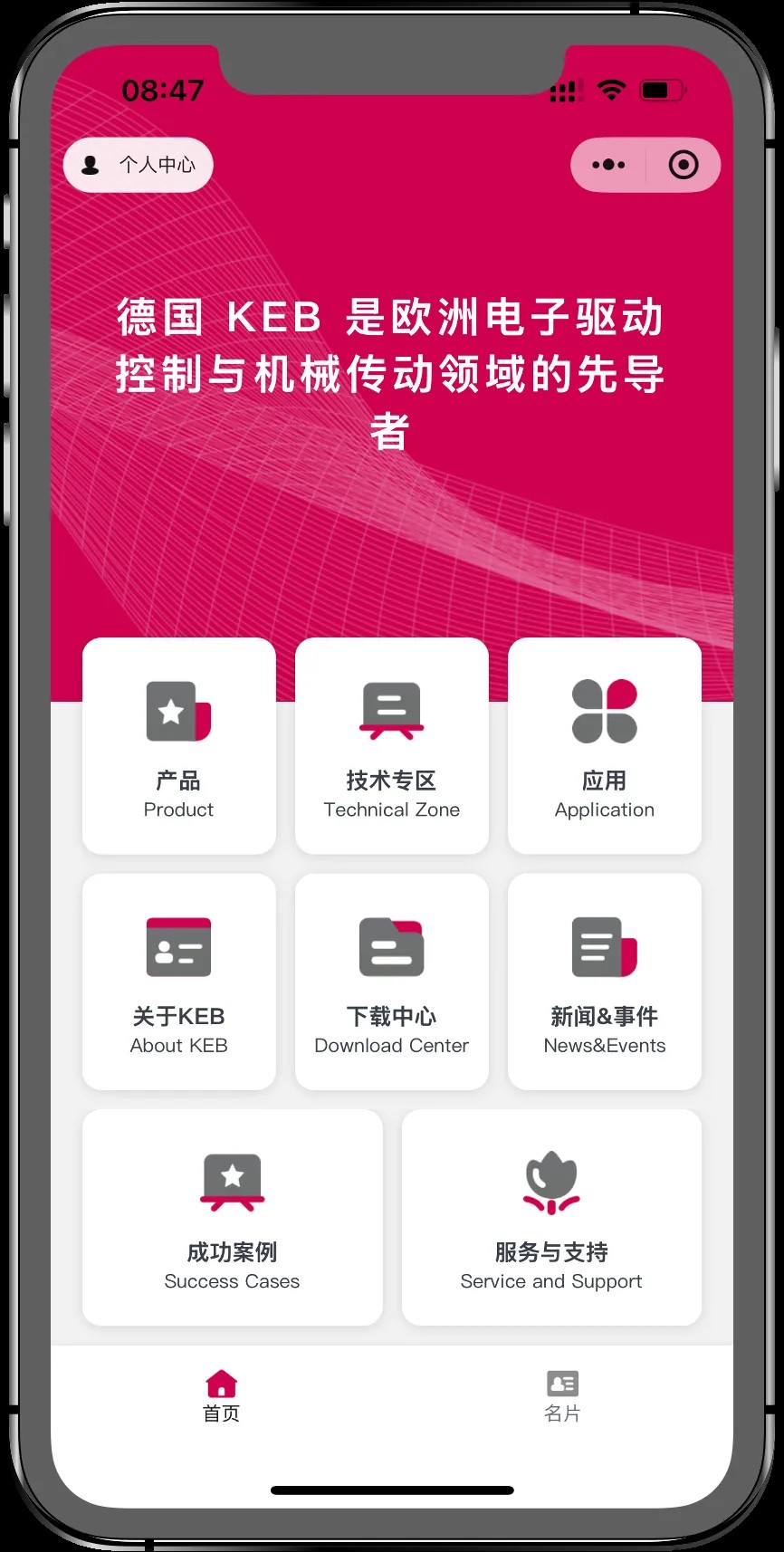Switch to the 名片 business card tab
The image size is (784, 1552).
tap(562, 1395)
